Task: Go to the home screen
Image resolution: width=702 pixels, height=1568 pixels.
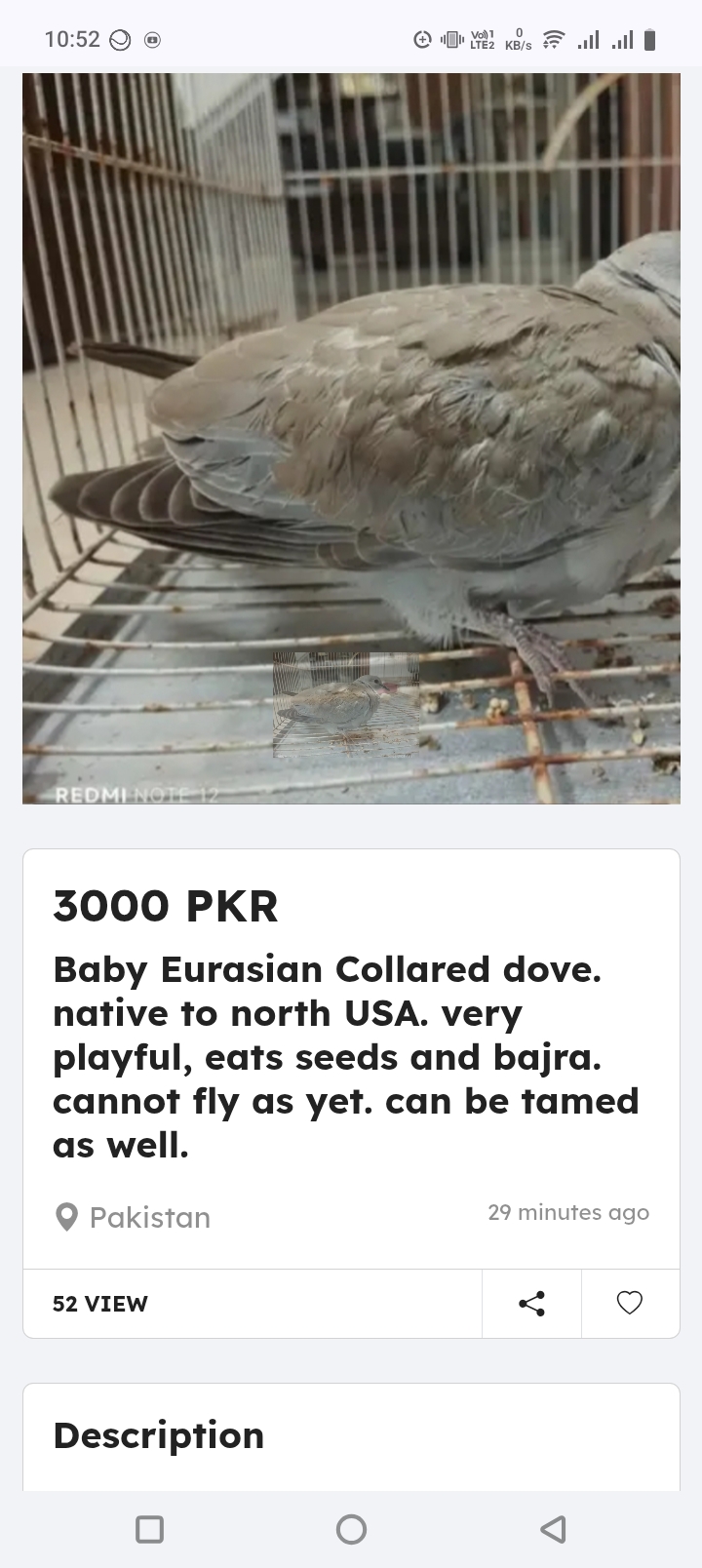Action: click(351, 1529)
